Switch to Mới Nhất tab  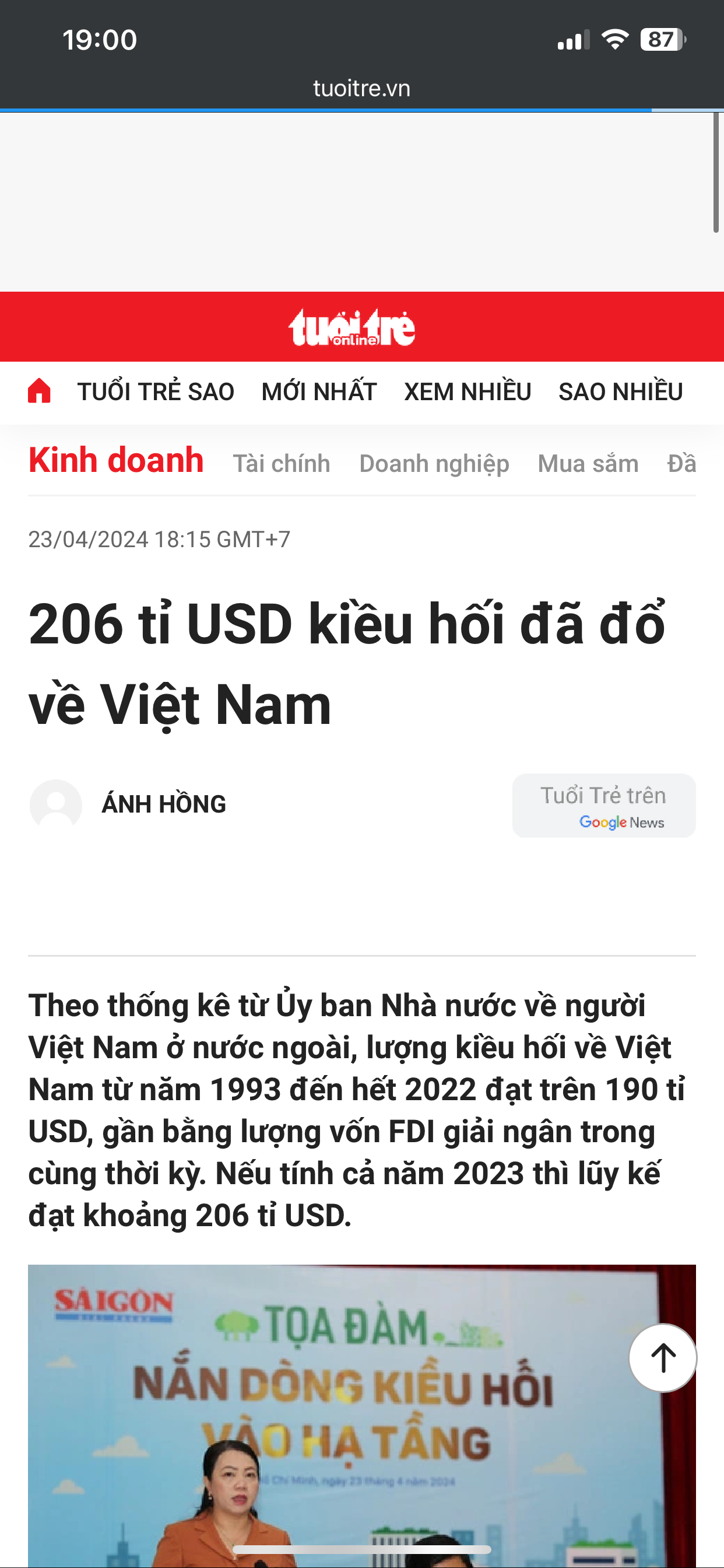click(319, 391)
